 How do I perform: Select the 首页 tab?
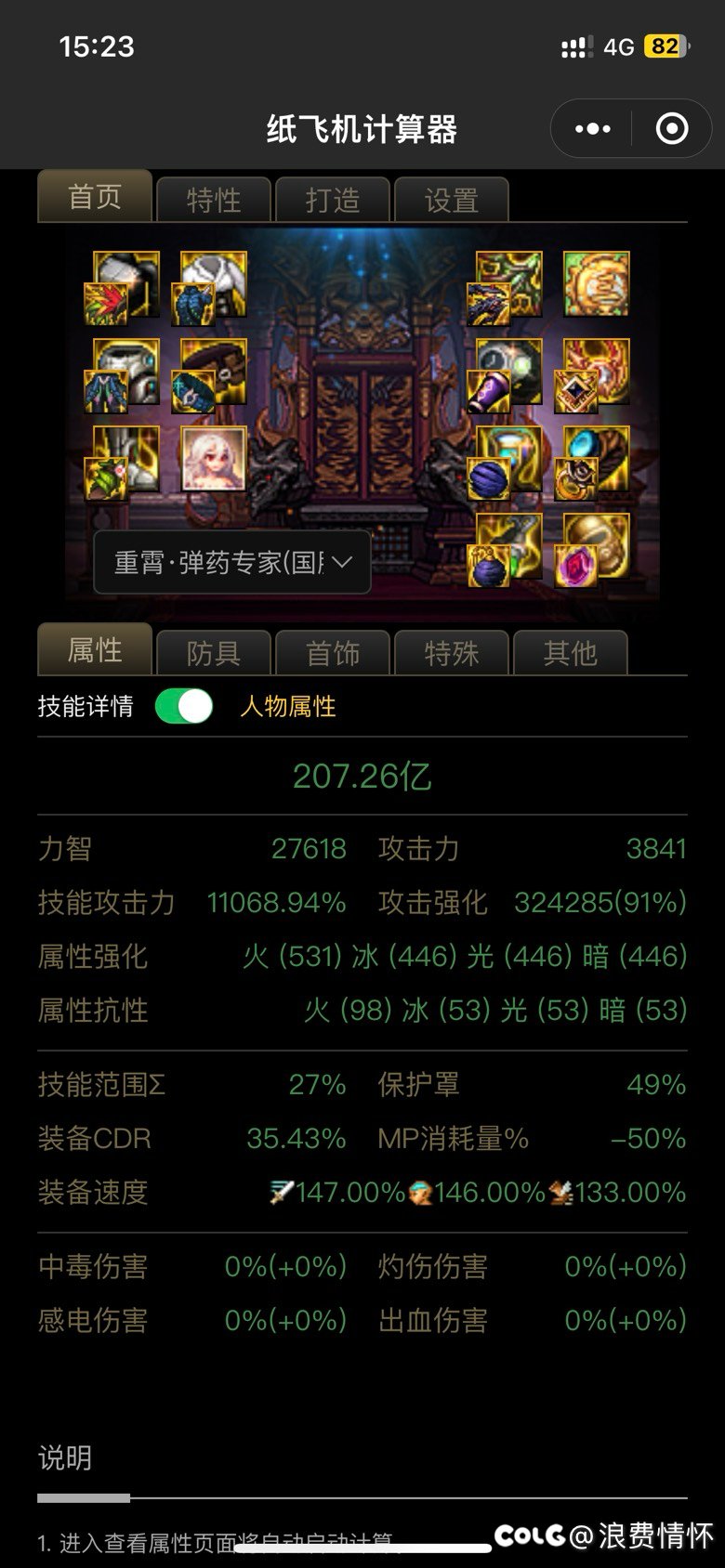coord(95,197)
